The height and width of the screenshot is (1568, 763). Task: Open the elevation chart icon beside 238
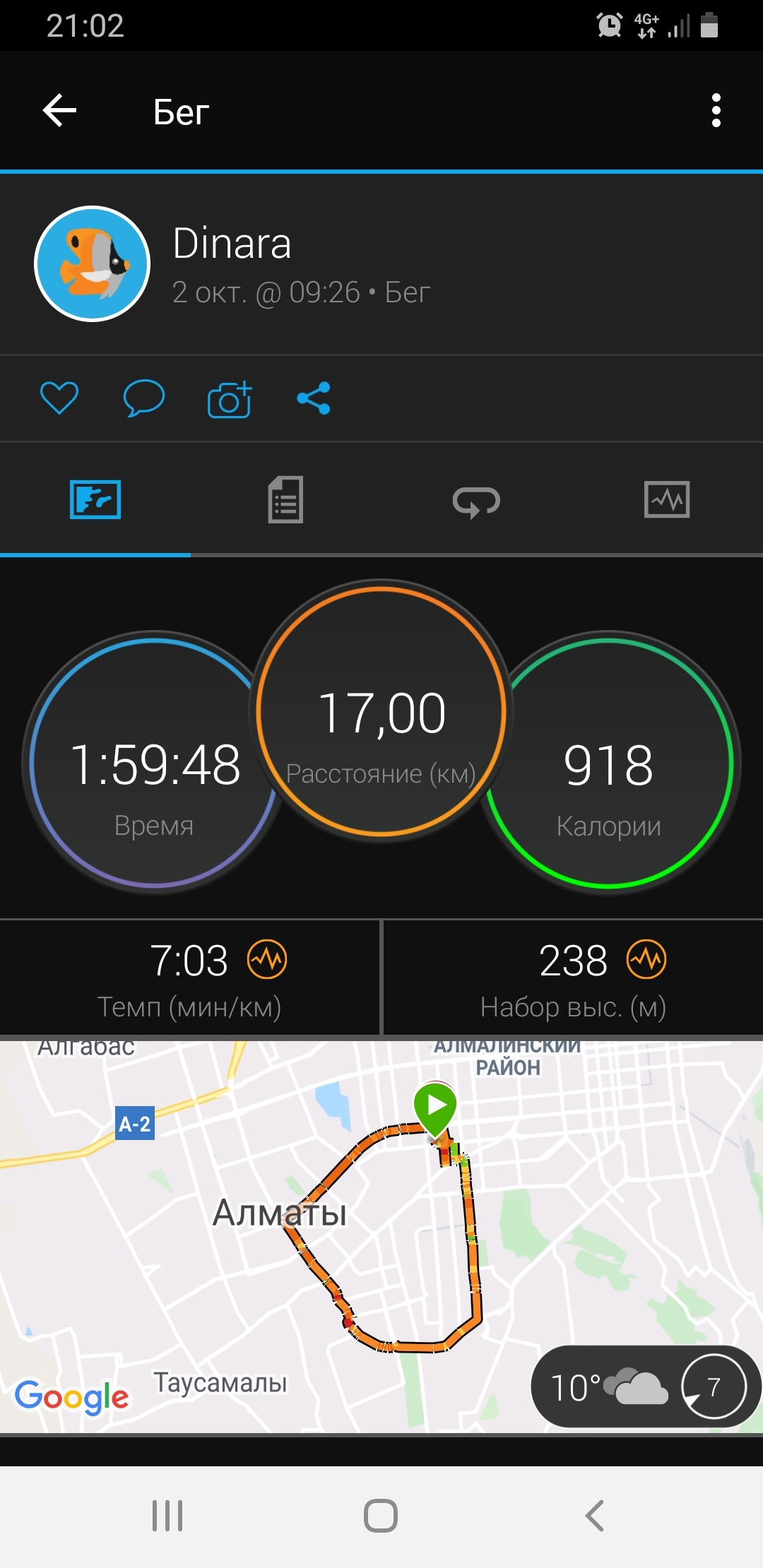point(646,960)
